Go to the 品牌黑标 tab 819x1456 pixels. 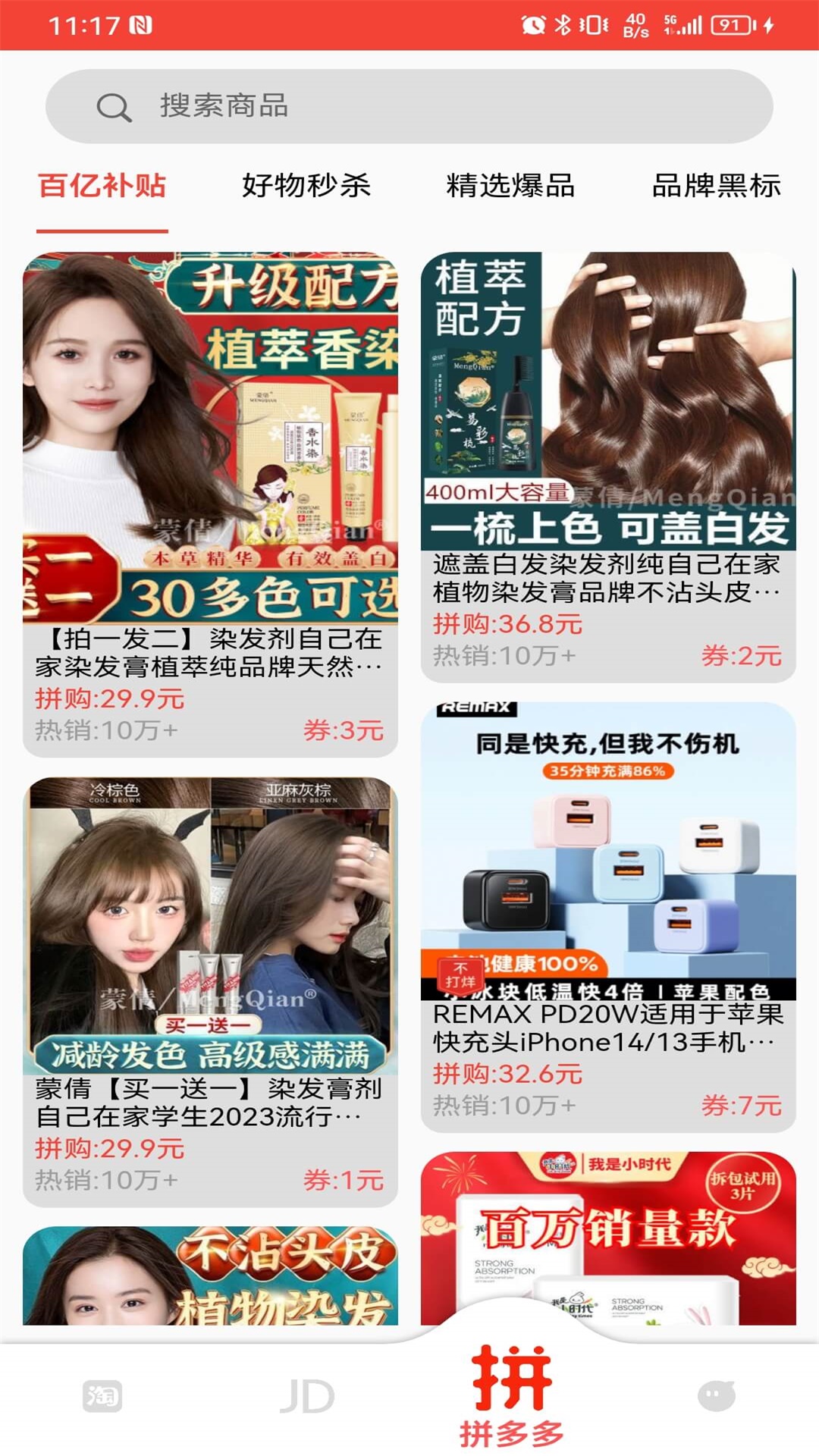[716, 186]
